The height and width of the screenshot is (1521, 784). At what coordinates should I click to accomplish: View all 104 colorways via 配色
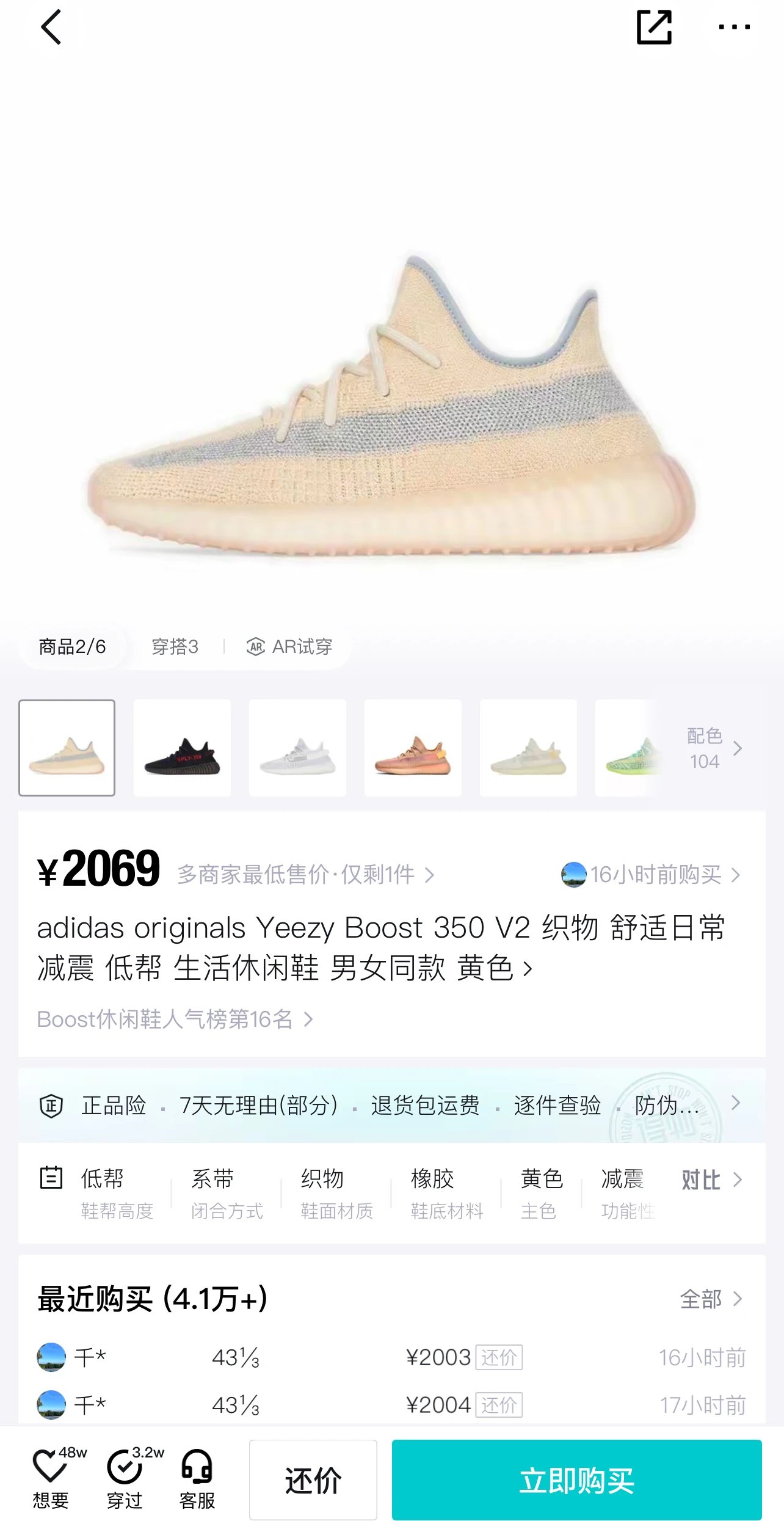[714, 748]
